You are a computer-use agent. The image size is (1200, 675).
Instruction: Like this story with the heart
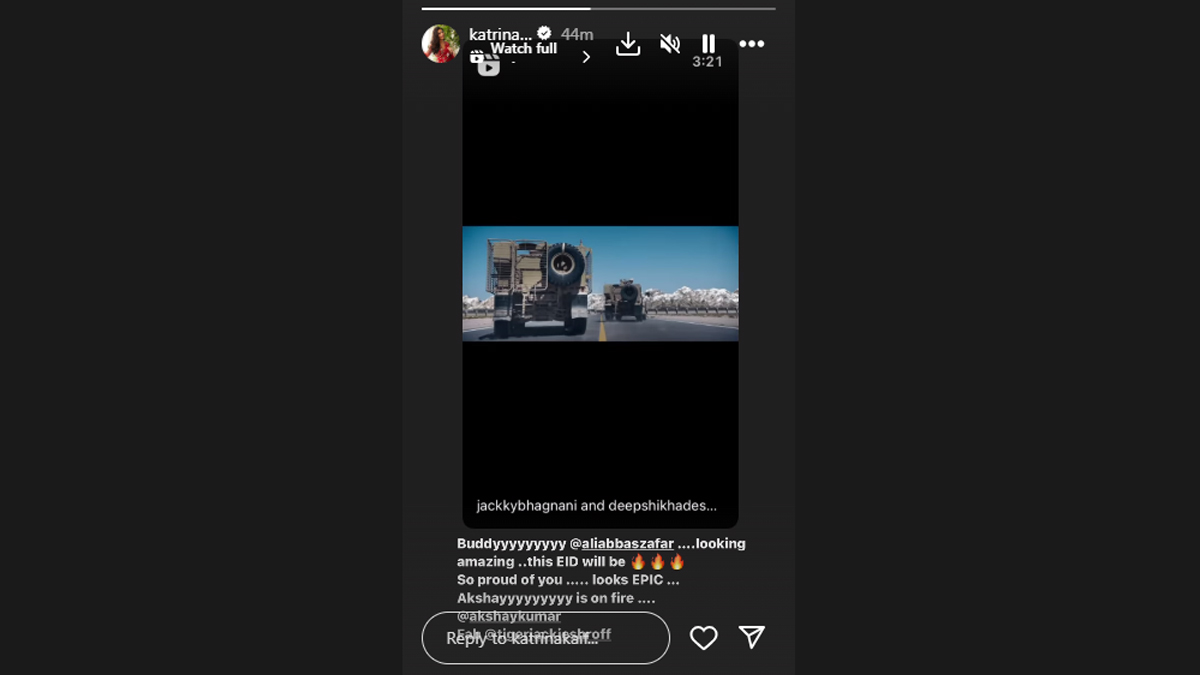pyautogui.click(x=704, y=638)
